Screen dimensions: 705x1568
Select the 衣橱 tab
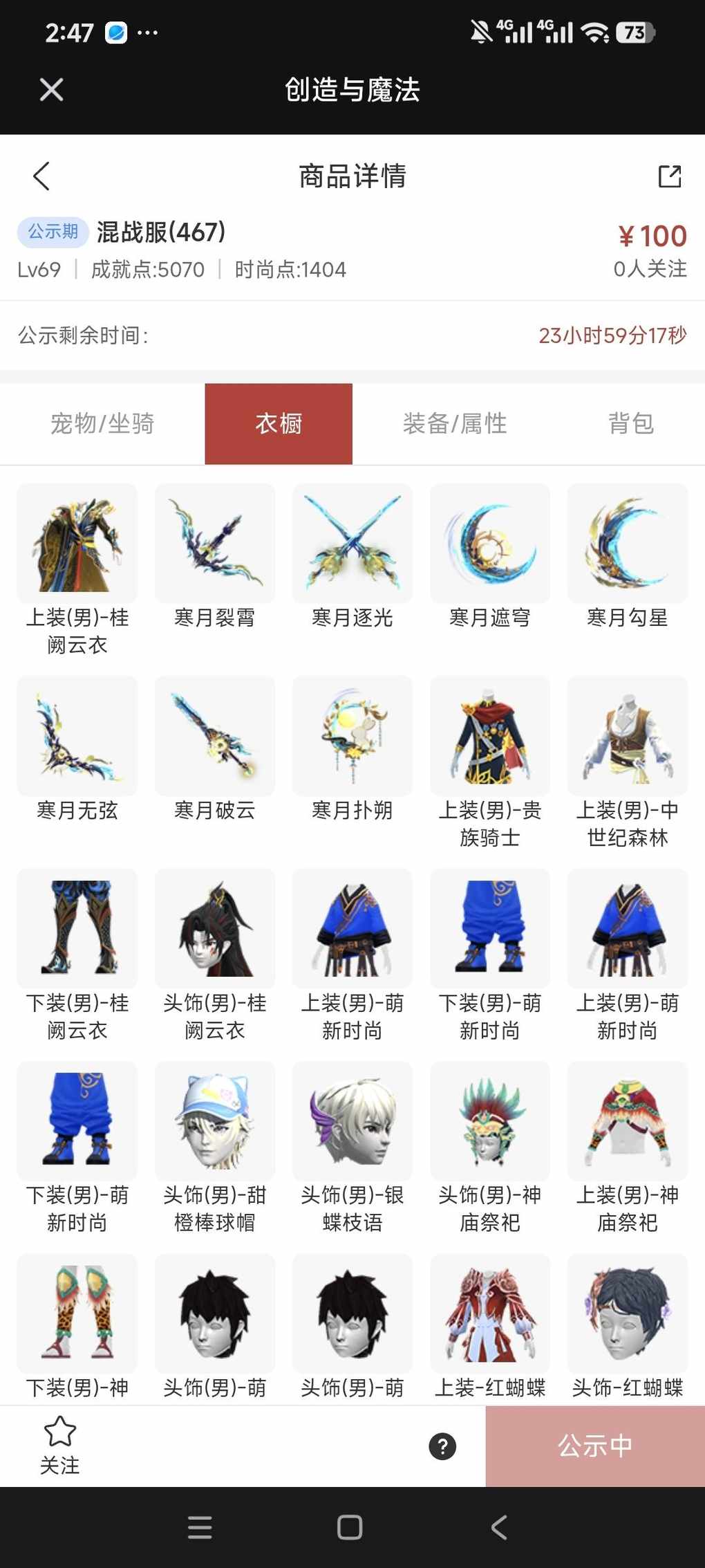point(279,423)
